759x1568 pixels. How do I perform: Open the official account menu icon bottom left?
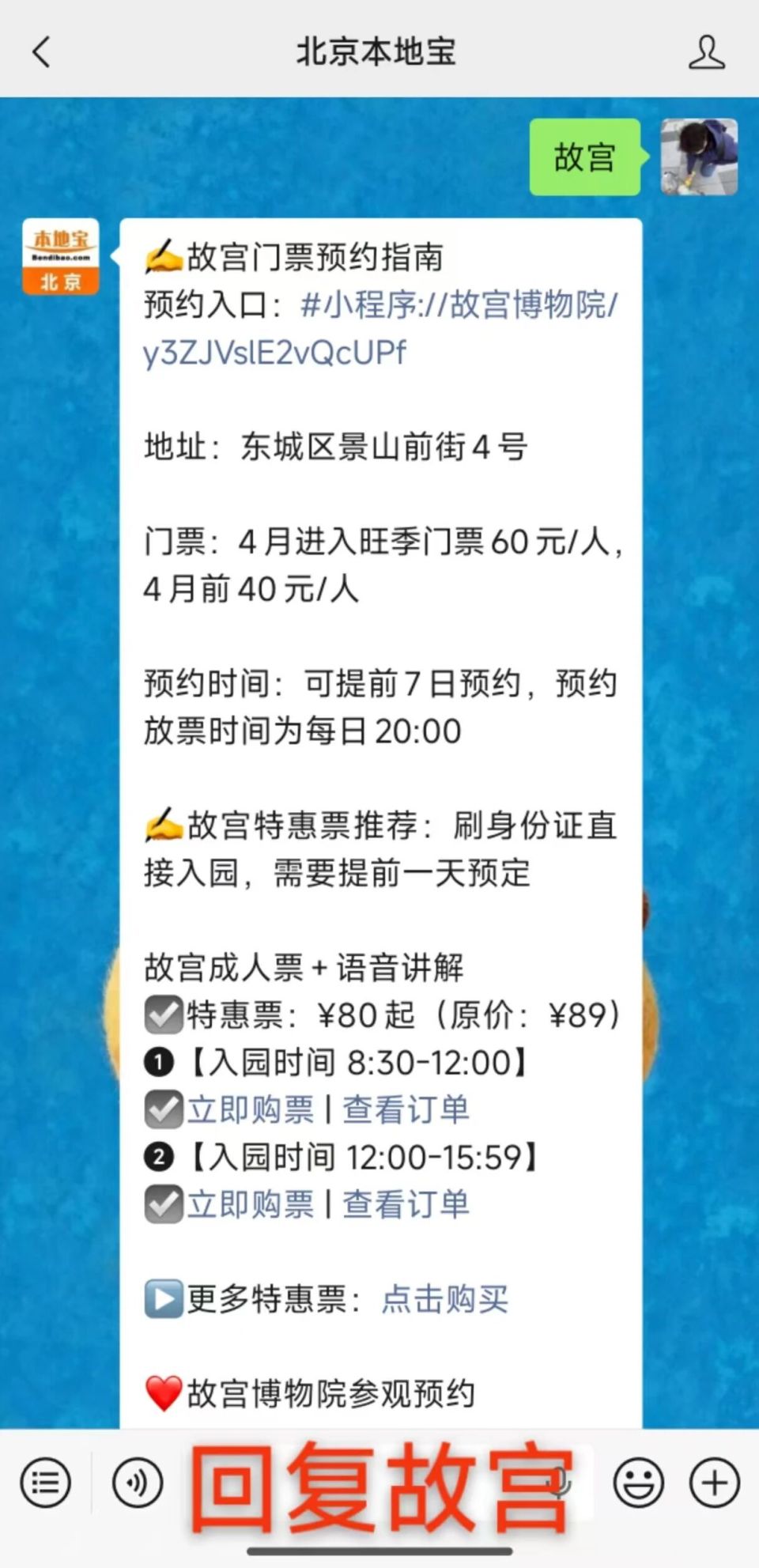point(45,1483)
